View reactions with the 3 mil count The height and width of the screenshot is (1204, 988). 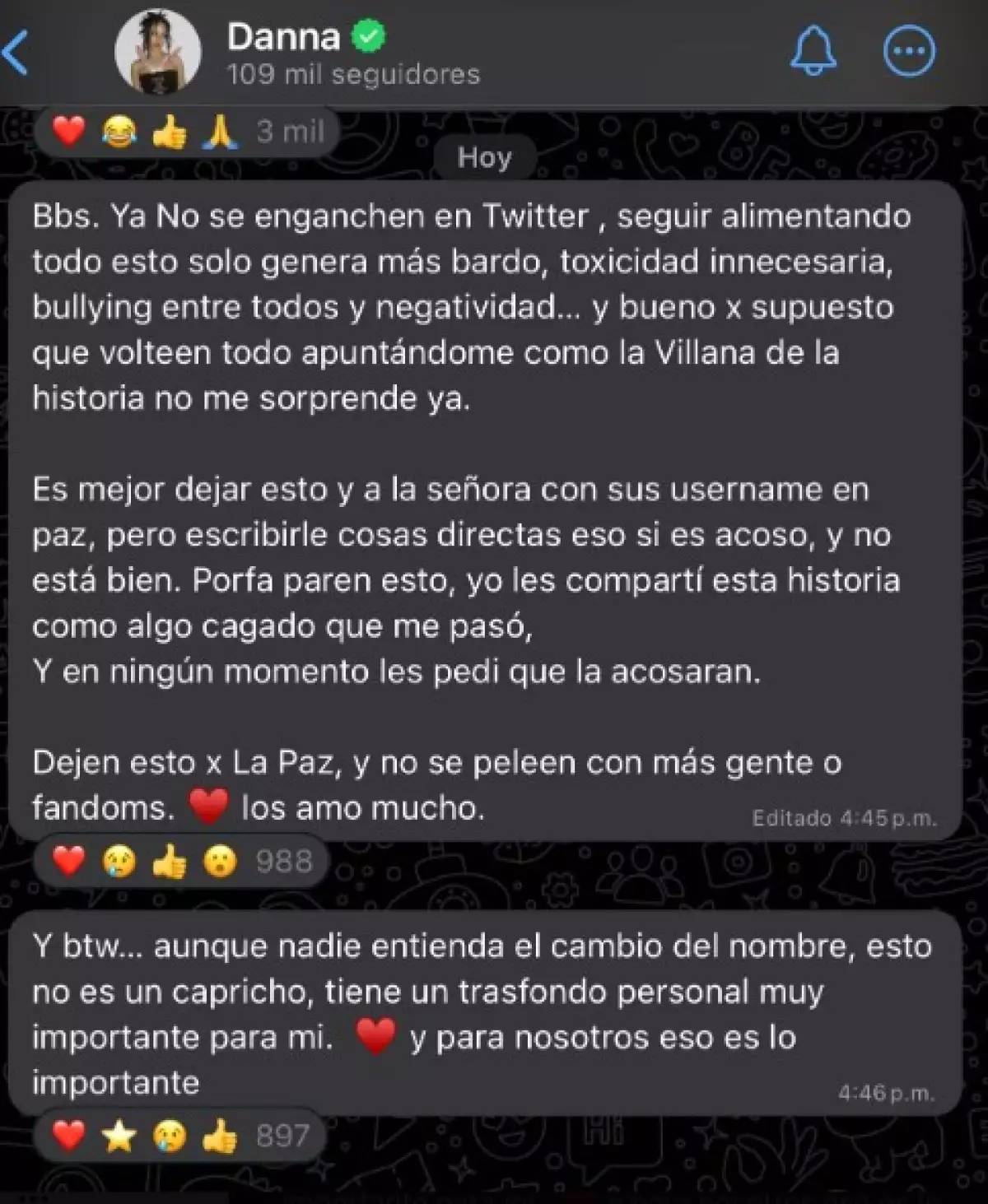tap(188, 132)
